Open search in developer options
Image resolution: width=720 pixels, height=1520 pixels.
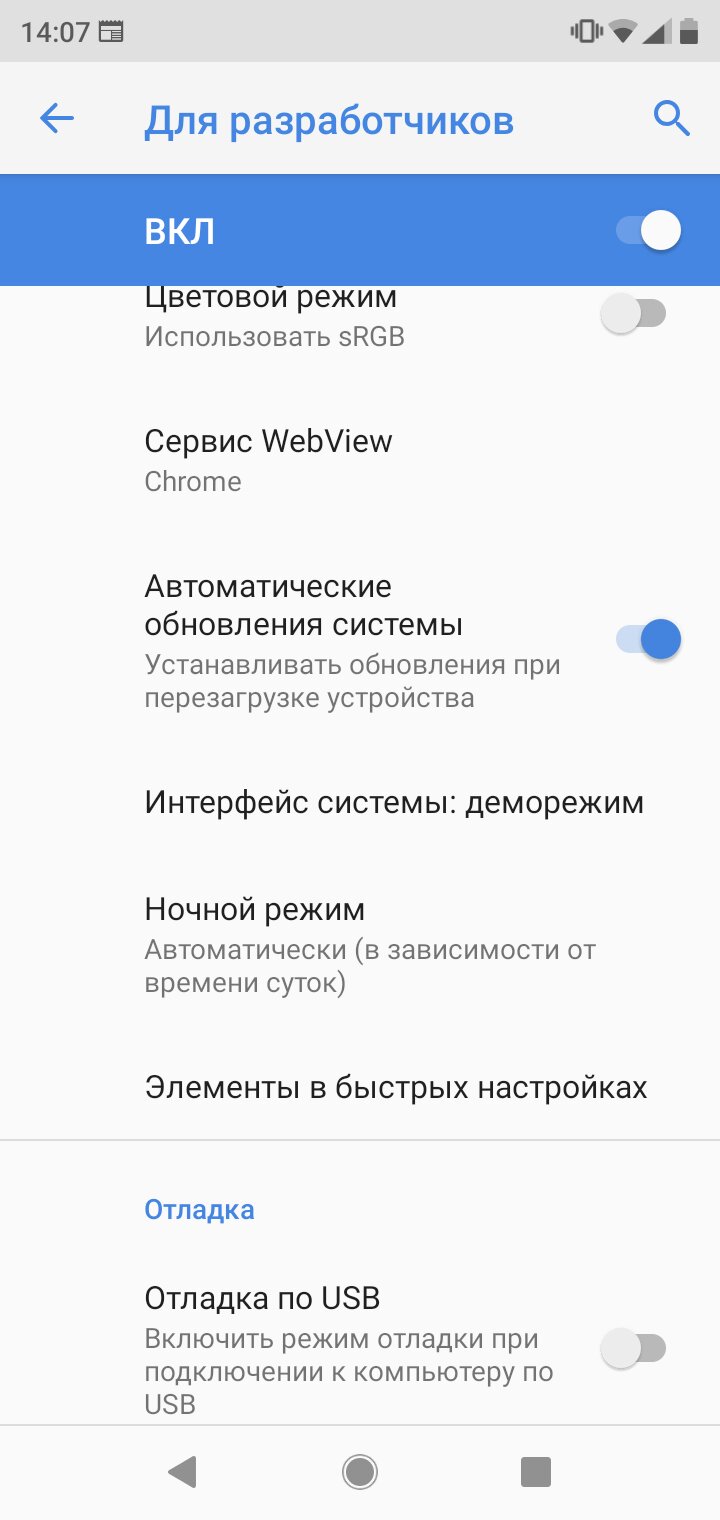click(671, 119)
